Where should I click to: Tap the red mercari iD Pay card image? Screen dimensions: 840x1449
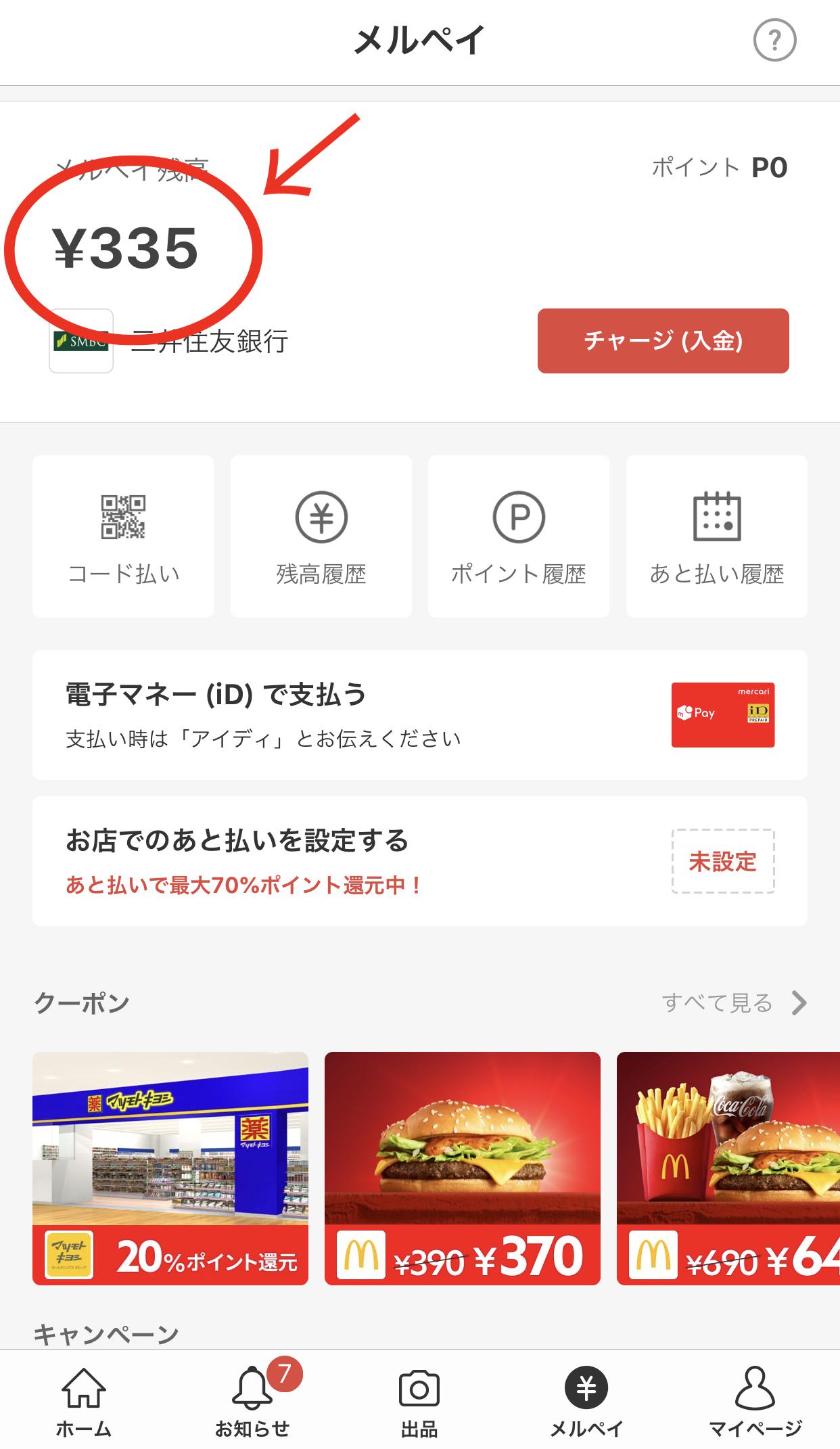click(722, 714)
